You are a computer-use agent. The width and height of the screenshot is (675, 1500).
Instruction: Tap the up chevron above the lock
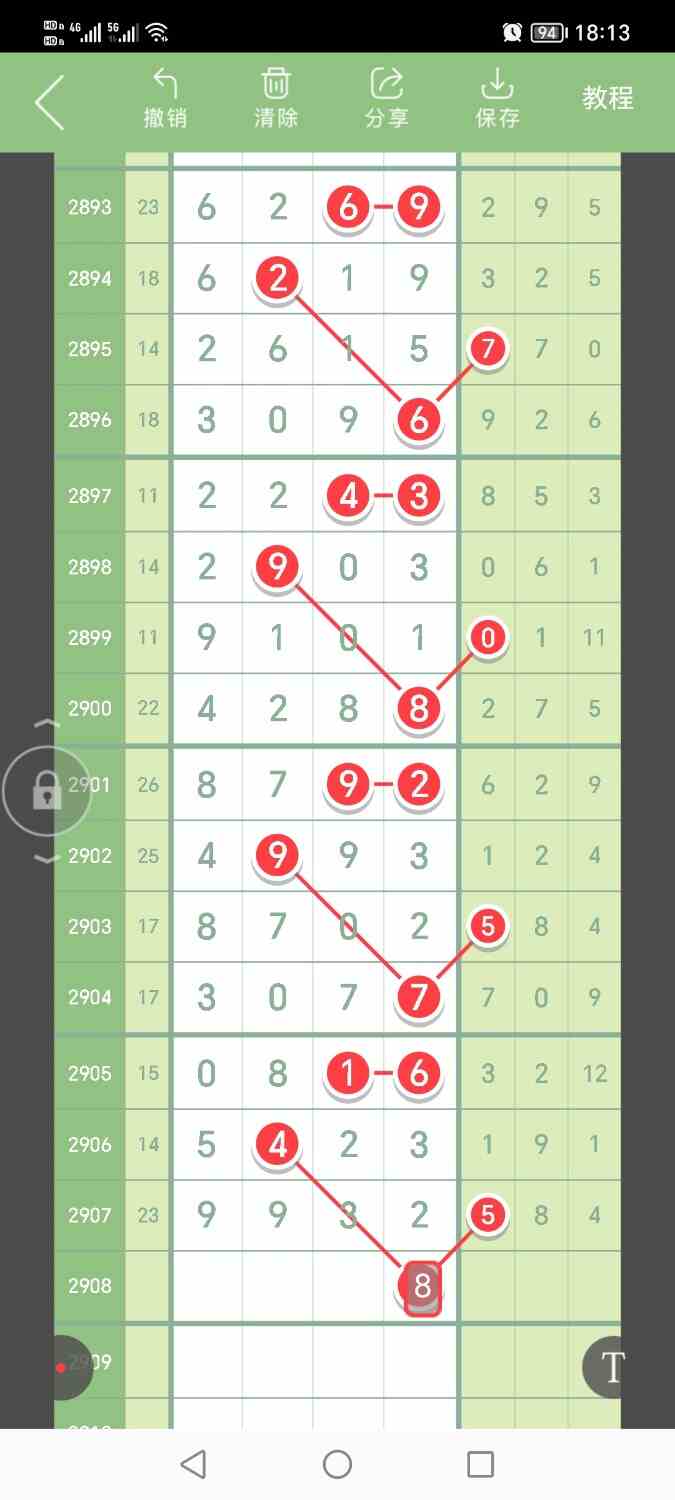pyautogui.click(x=48, y=724)
